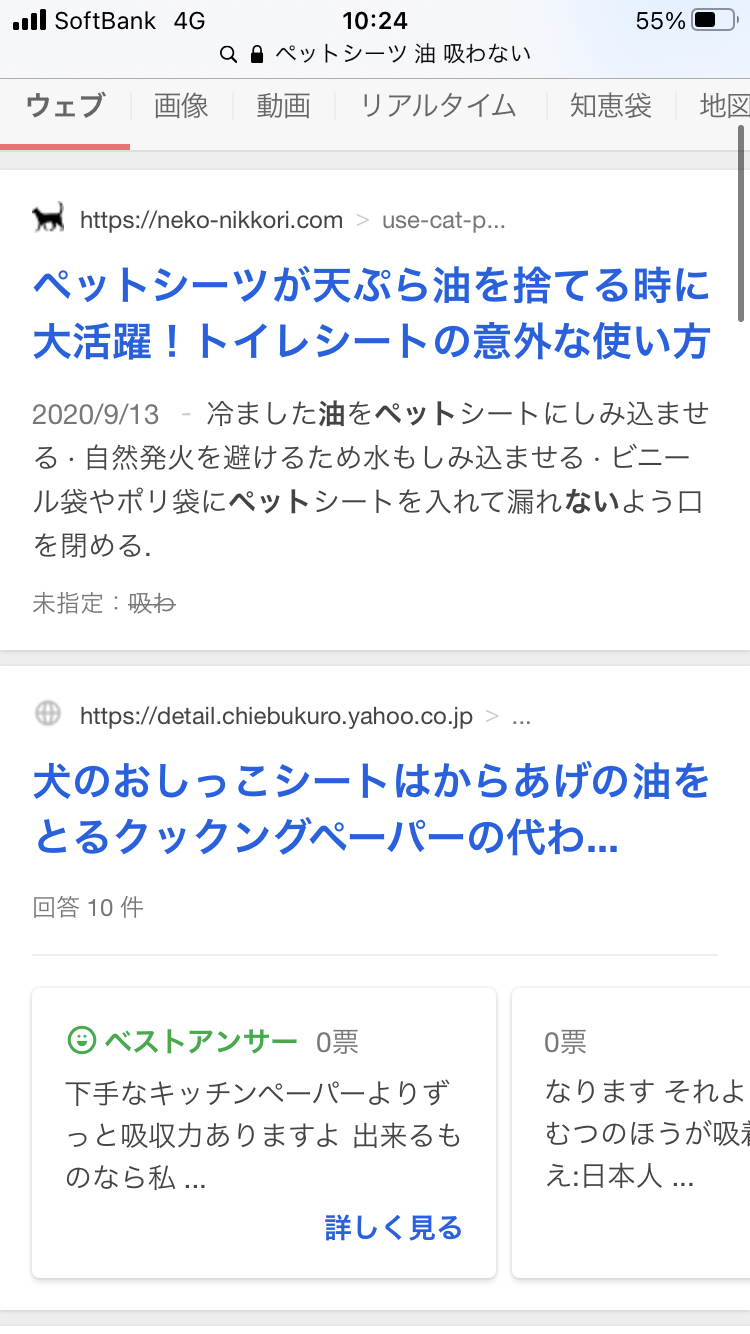Viewport: 750px width, 1334px height.
Task: Tap the struck-through 吸わ term to require it
Action: [152, 603]
